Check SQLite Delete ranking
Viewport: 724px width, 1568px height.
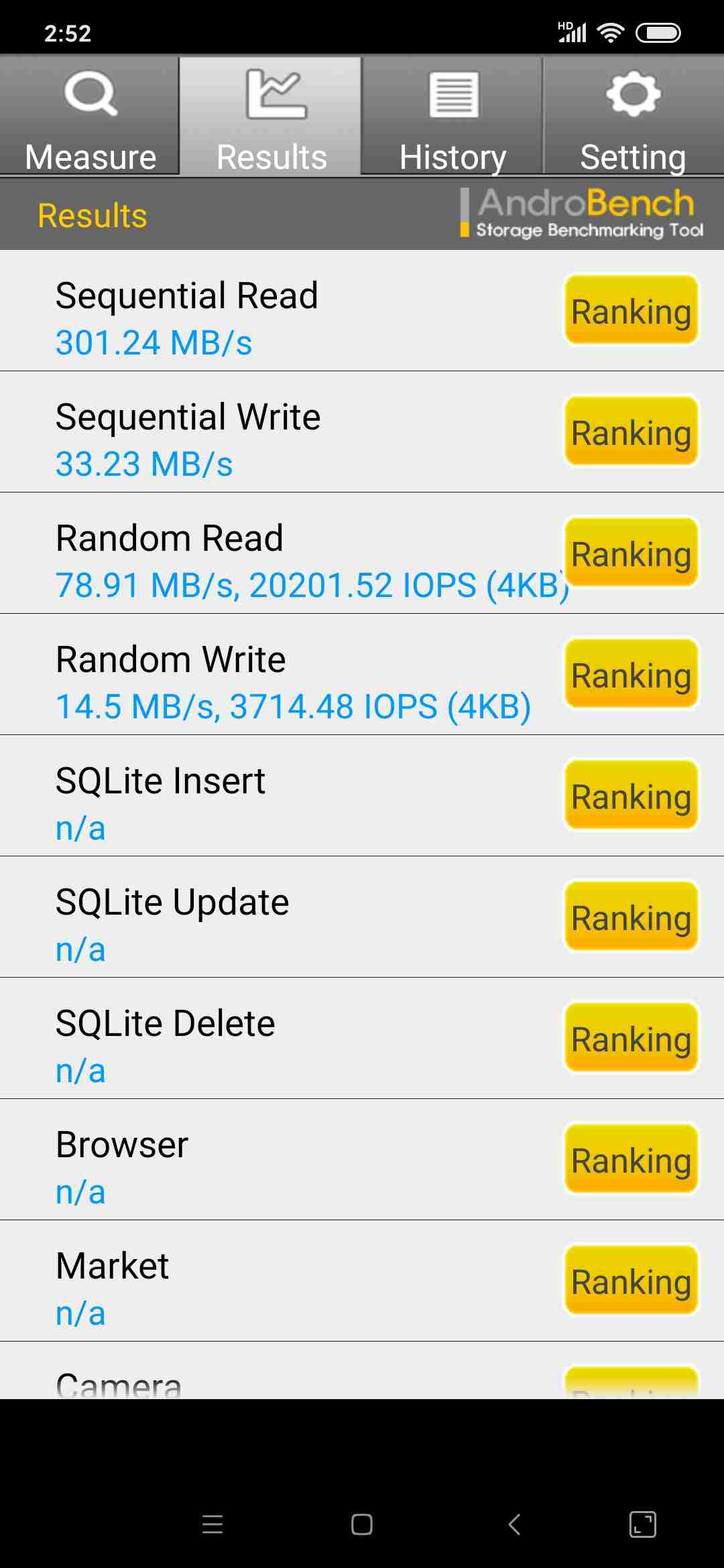[x=631, y=1037]
